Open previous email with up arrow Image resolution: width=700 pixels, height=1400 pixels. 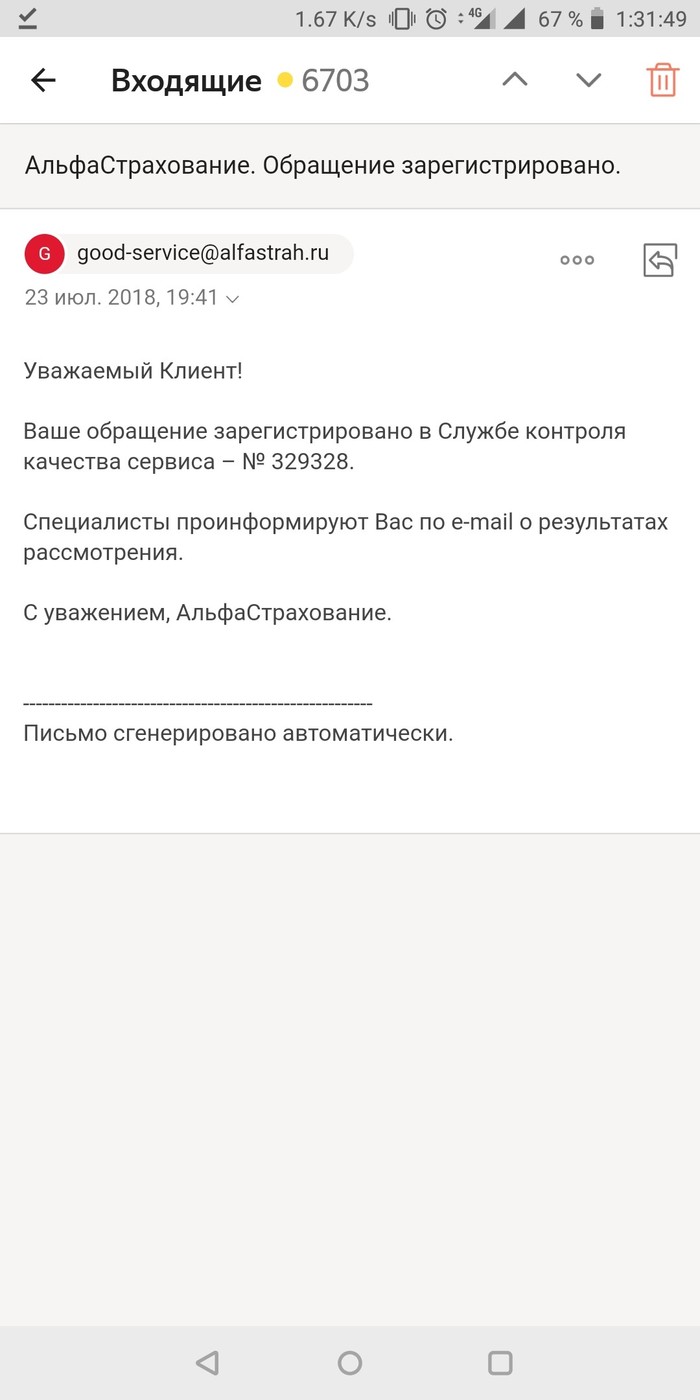[514, 80]
